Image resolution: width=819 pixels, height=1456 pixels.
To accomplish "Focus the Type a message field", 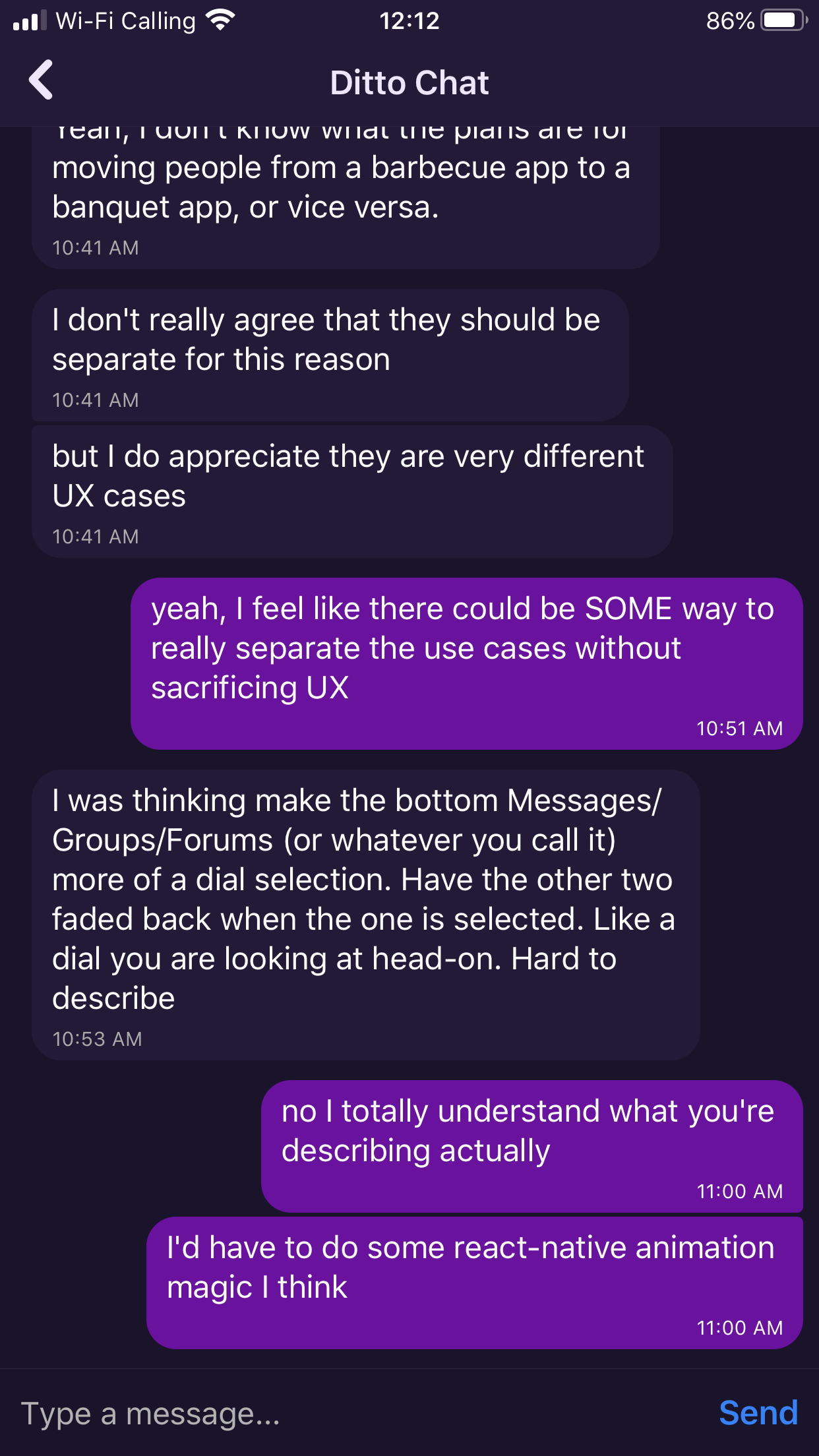I will 356,1414.
